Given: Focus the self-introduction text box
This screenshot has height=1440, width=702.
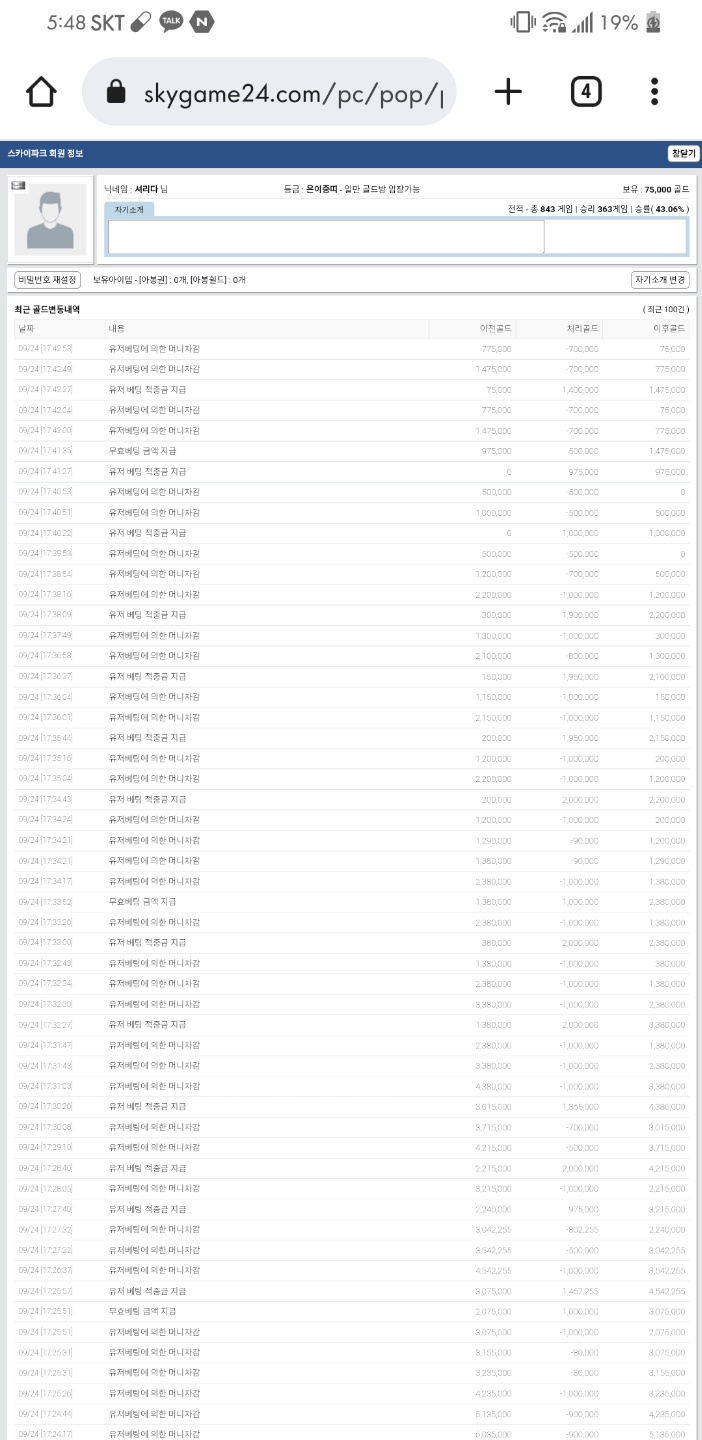Looking at the screenshot, I should pos(326,237).
